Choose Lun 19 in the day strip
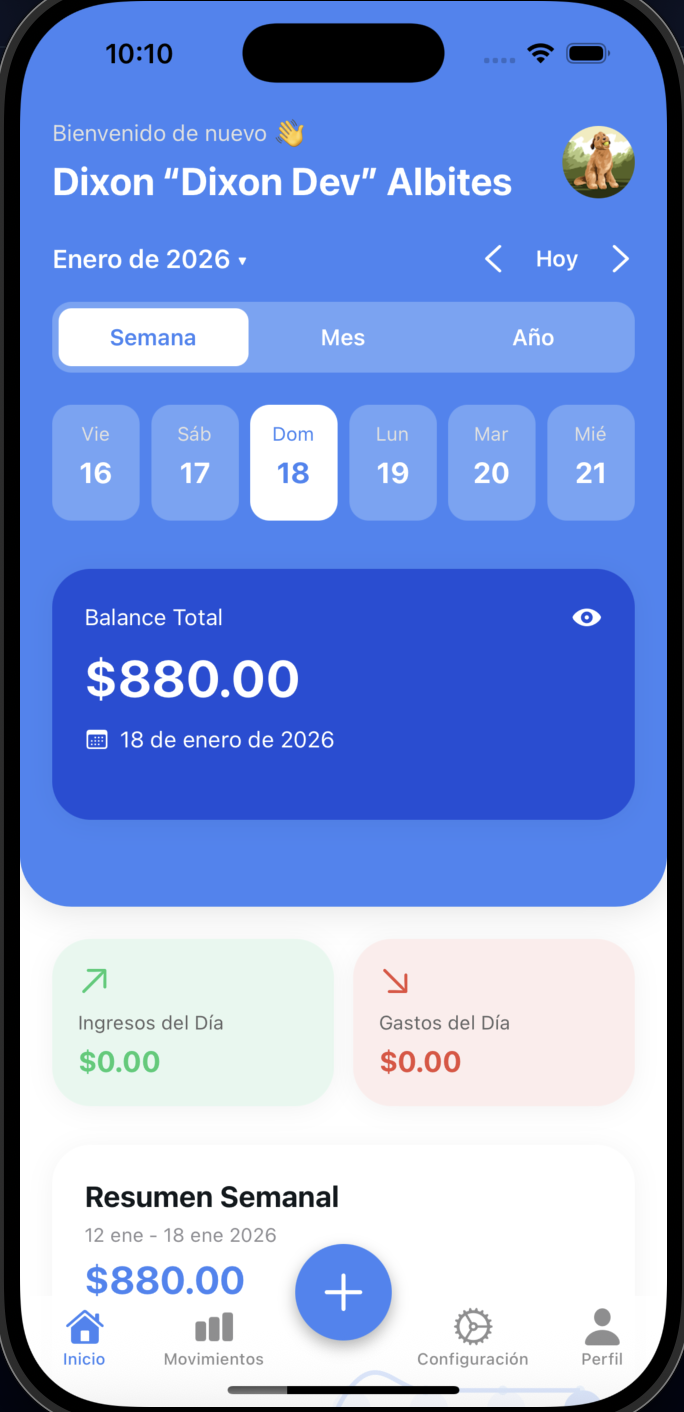The width and height of the screenshot is (684, 1412). click(x=392, y=462)
